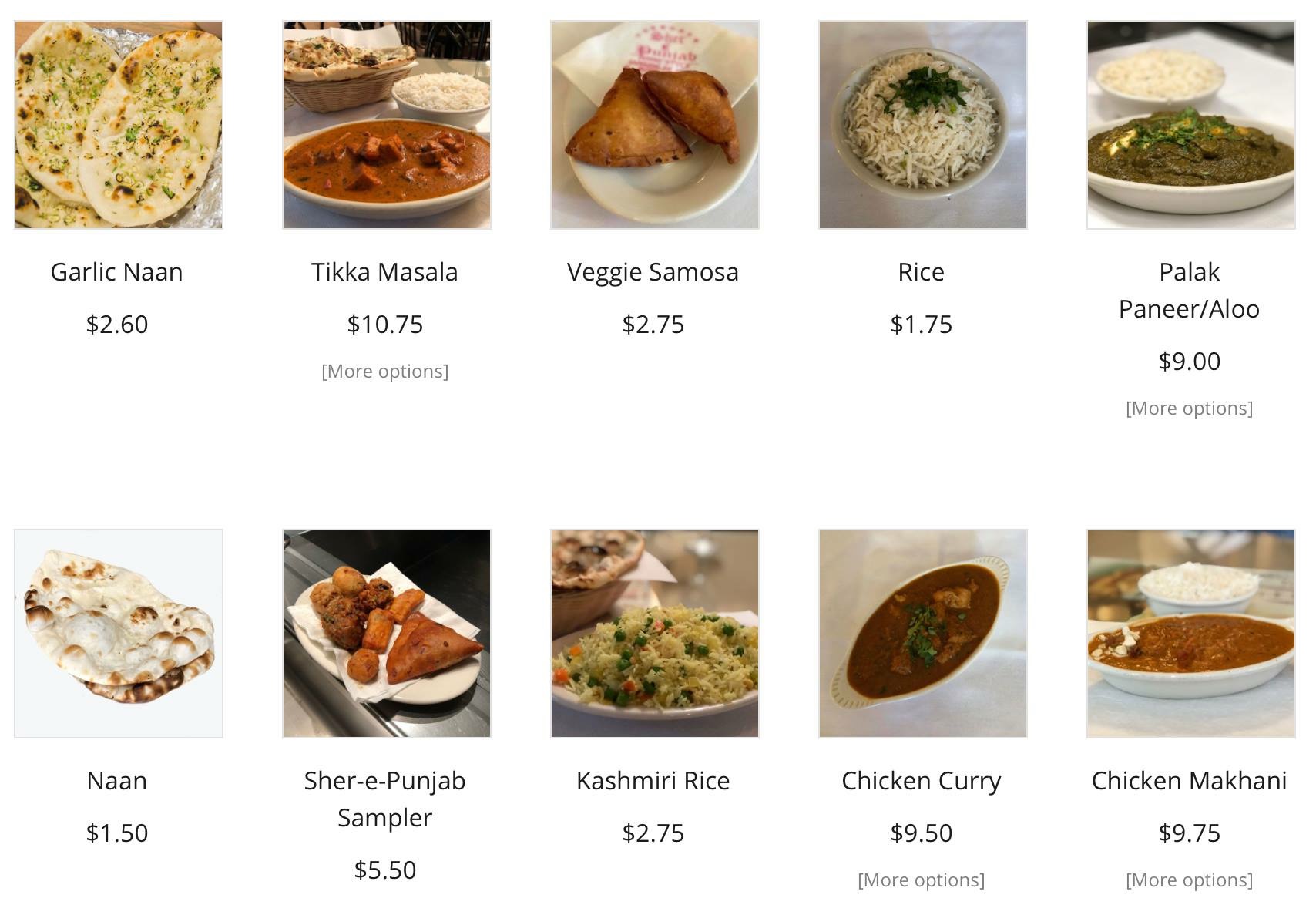The height and width of the screenshot is (905, 1316).
Task: View more options for Tikka Masala
Action: point(384,372)
